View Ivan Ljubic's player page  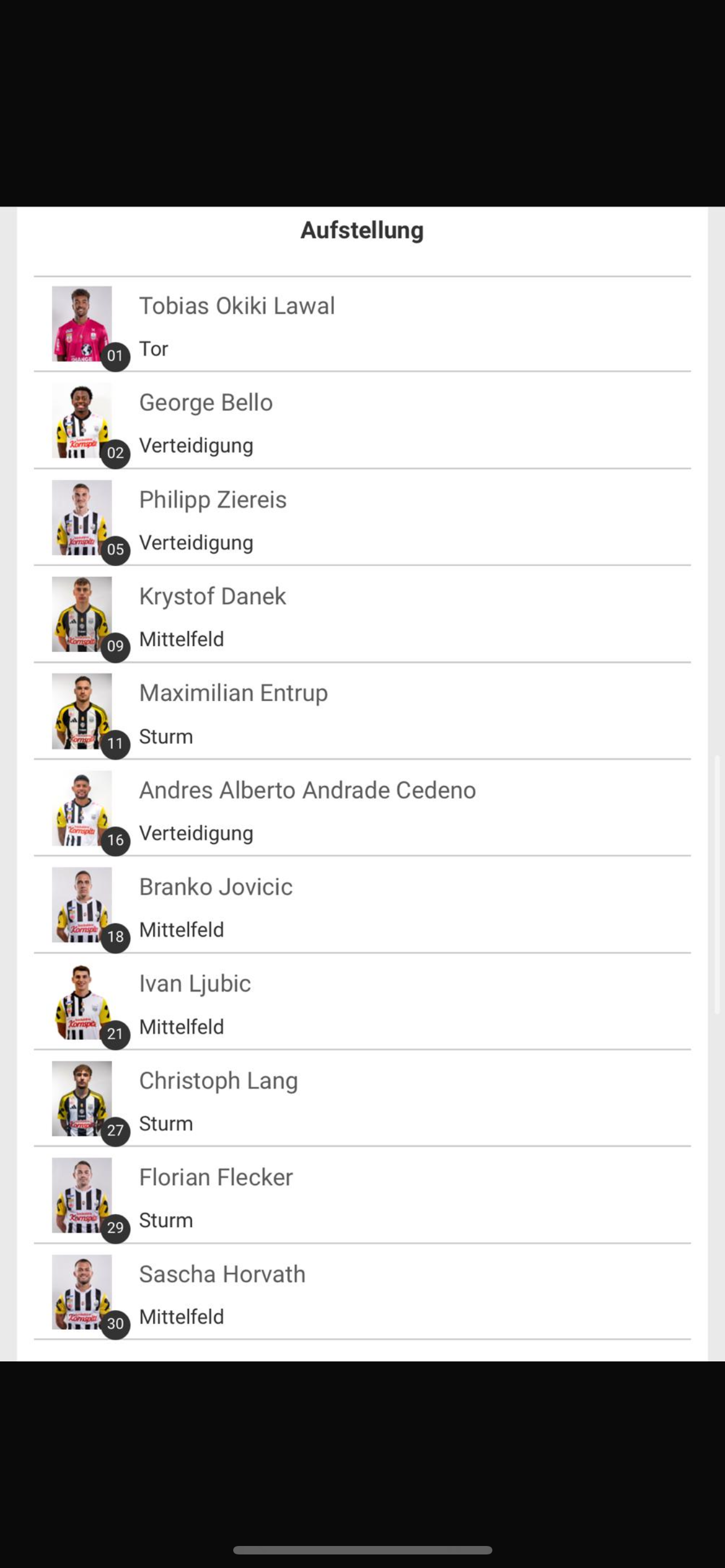coord(362,1001)
